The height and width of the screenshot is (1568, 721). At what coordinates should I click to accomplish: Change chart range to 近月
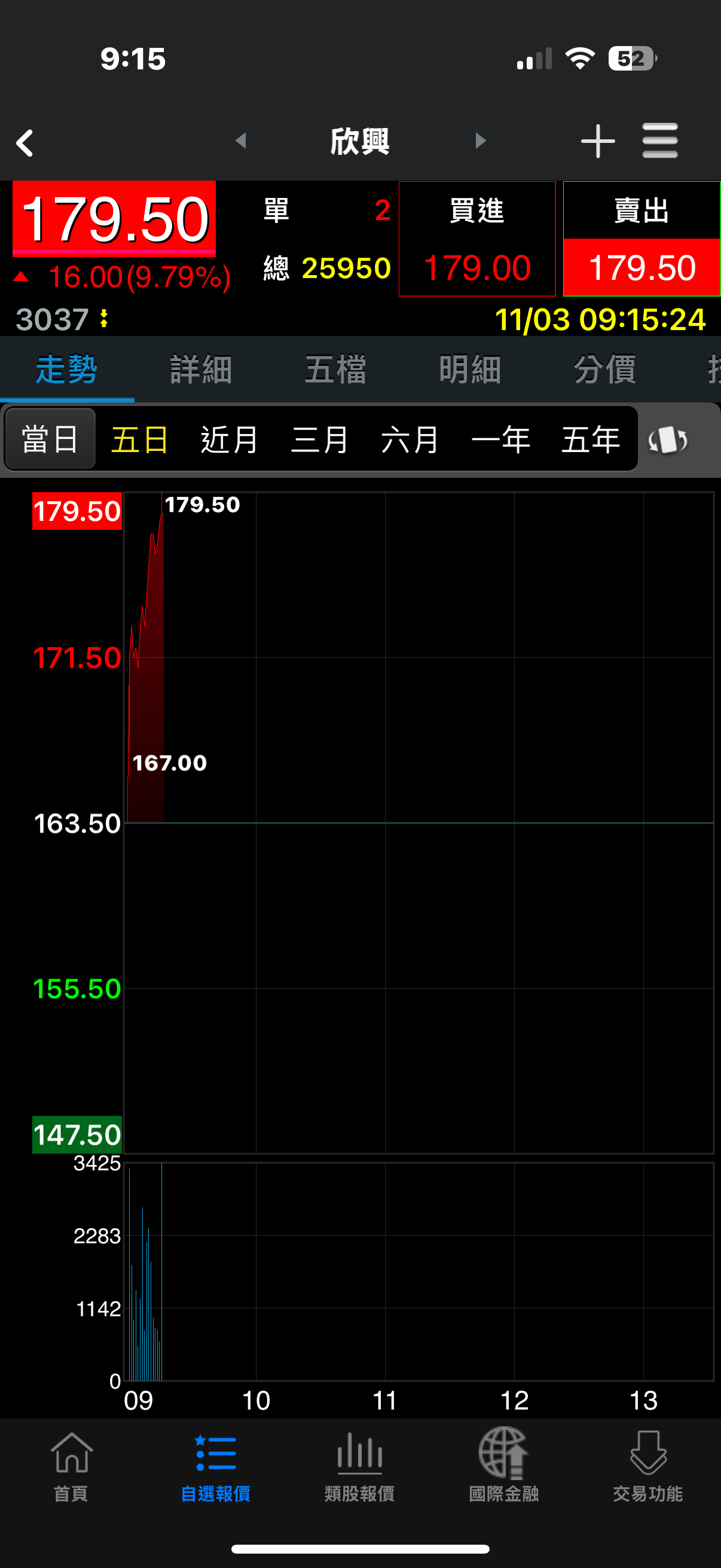pos(230,439)
